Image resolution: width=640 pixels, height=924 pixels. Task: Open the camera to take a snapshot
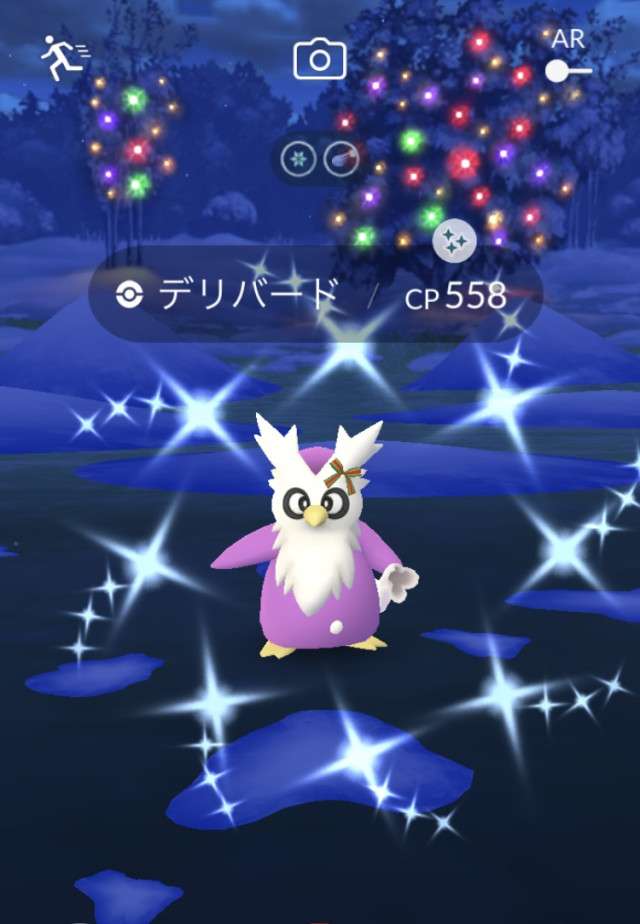[x=319, y=61]
